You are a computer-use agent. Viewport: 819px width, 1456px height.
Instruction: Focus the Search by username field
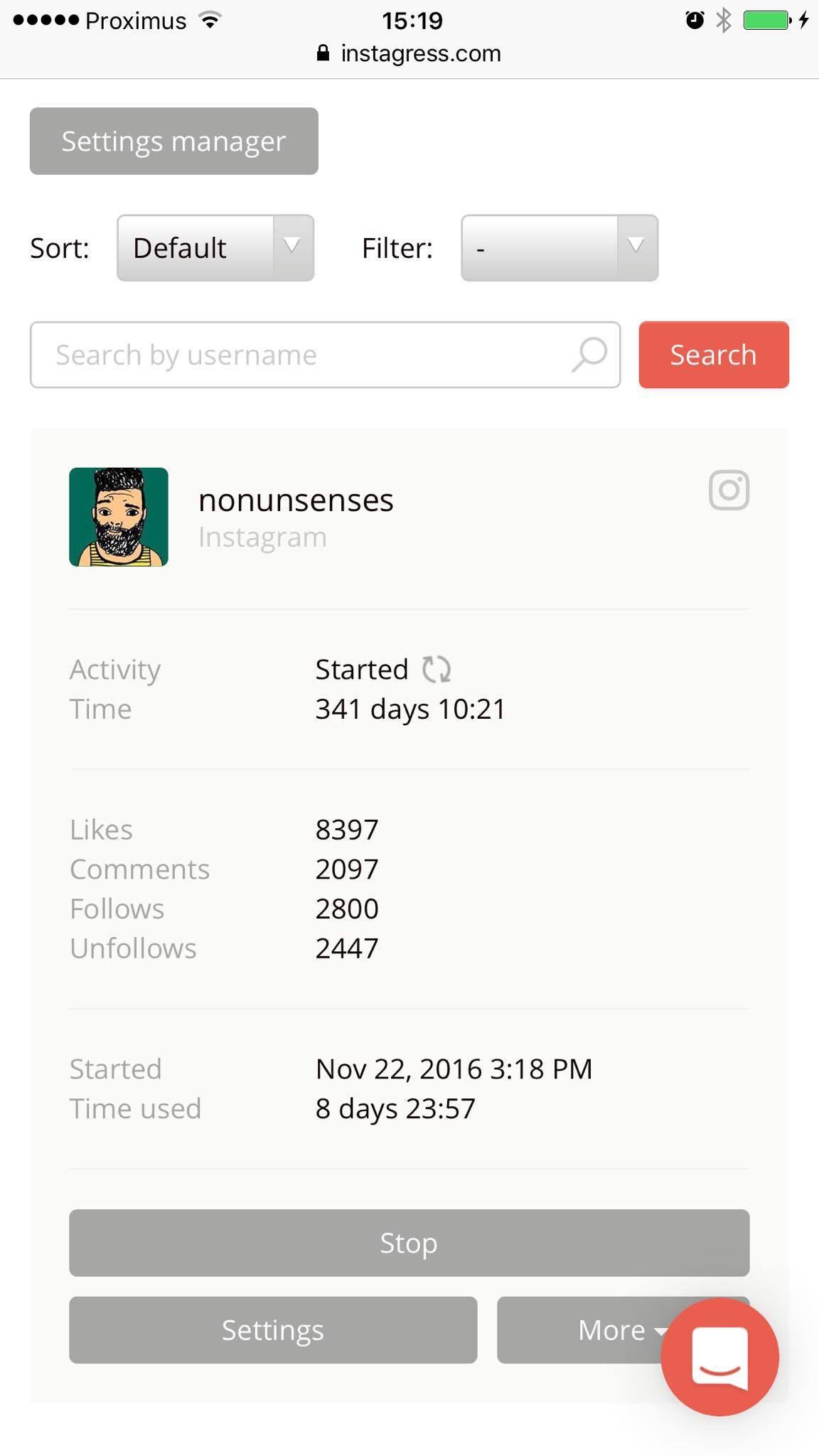(325, 355)
